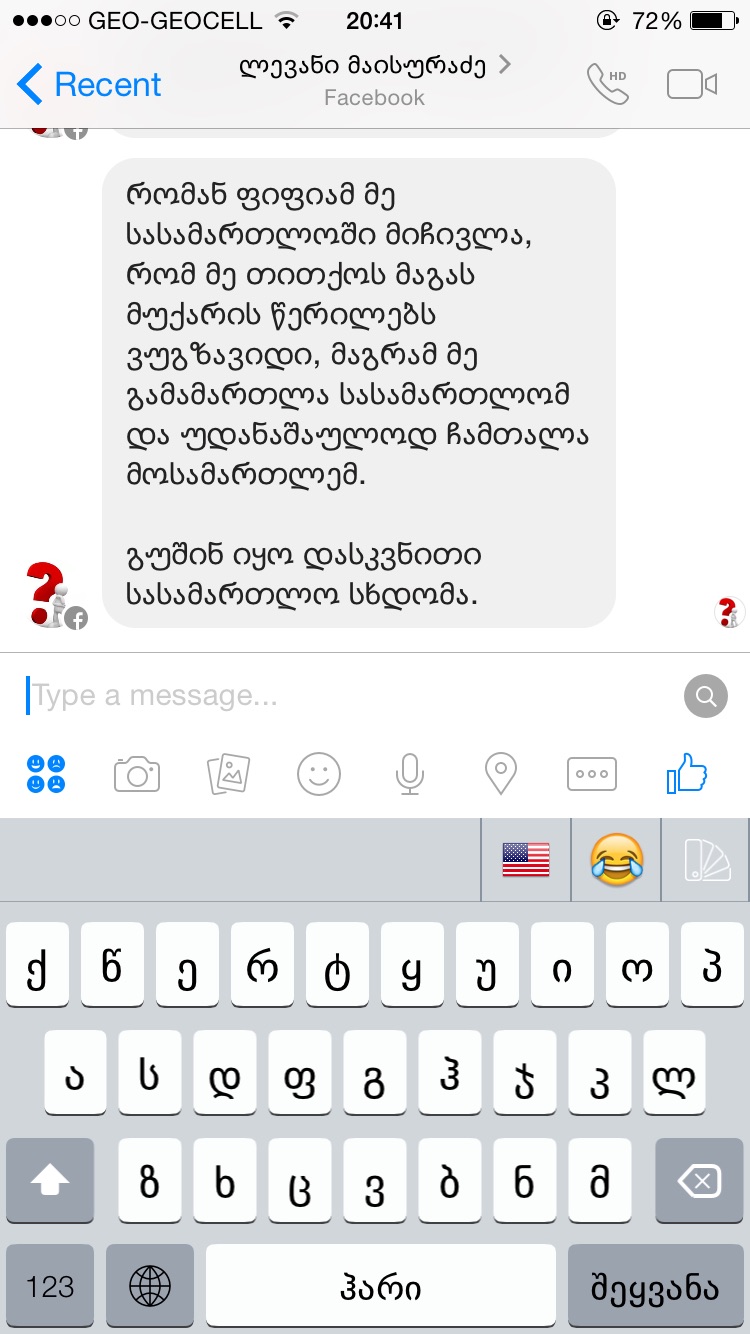Insert the laughing tears emoji suggestion

(616, 860)
